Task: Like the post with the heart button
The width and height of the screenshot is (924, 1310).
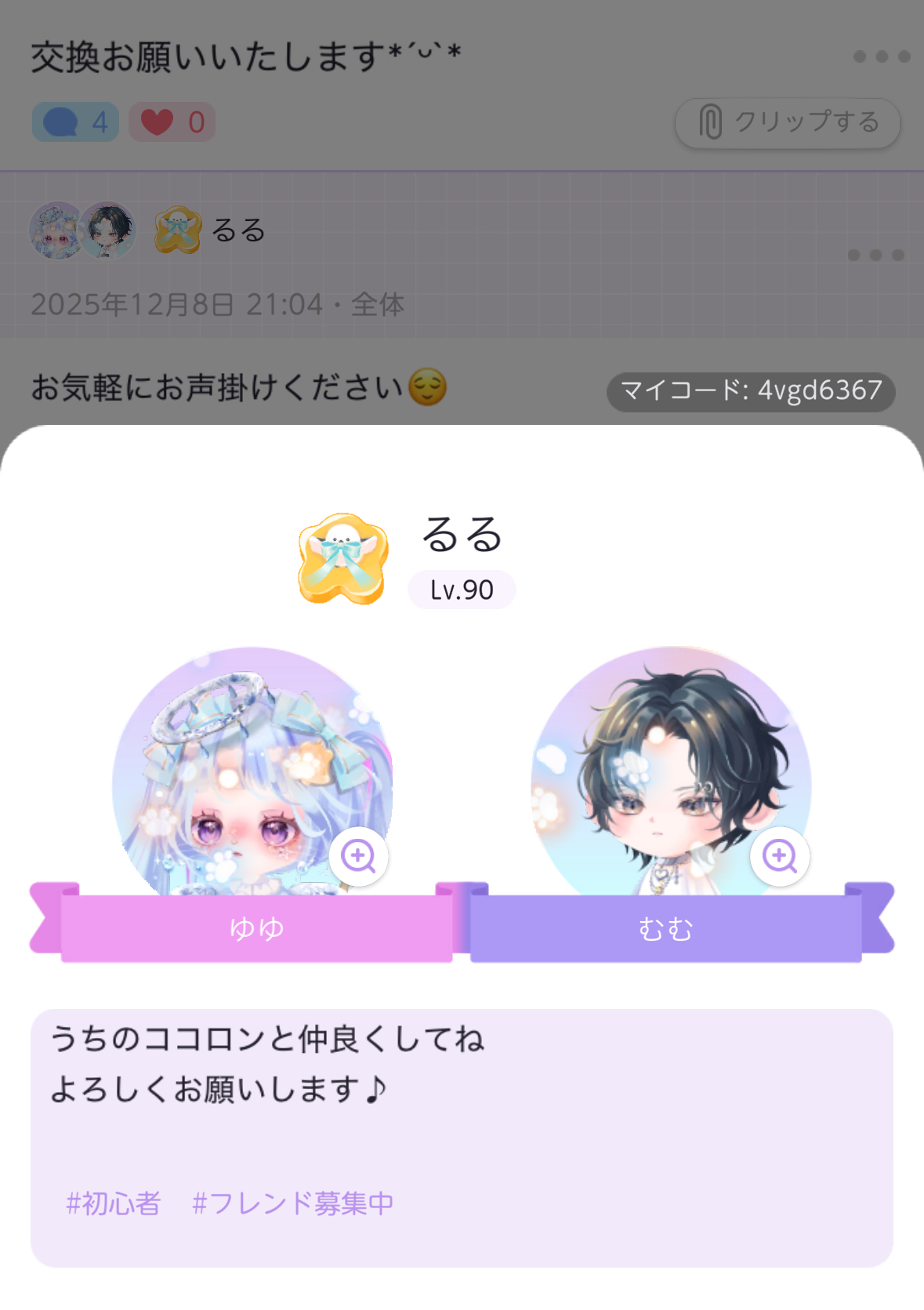Action: coord(172,122)
